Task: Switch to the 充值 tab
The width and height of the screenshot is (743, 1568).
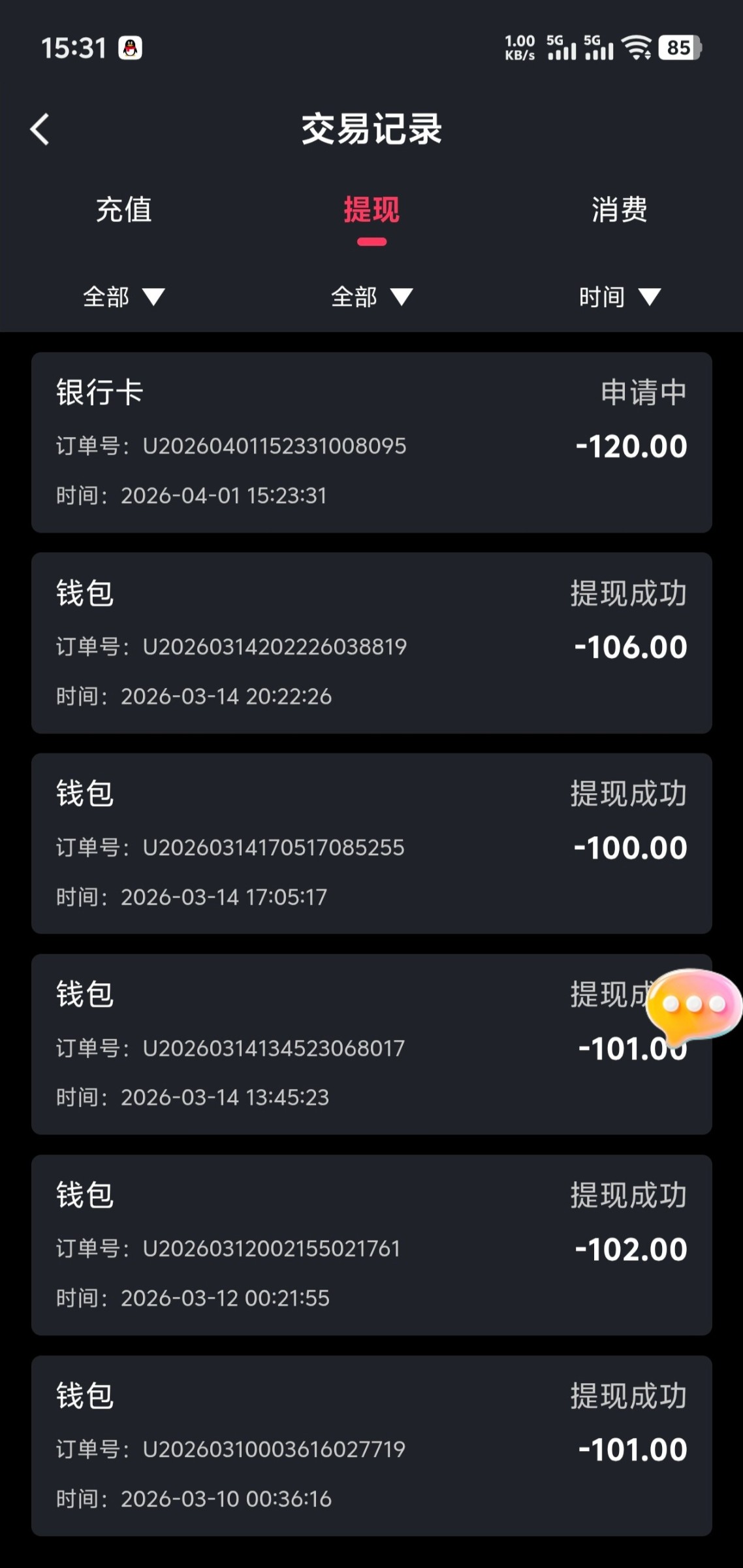Action: [x=124, y=210]
